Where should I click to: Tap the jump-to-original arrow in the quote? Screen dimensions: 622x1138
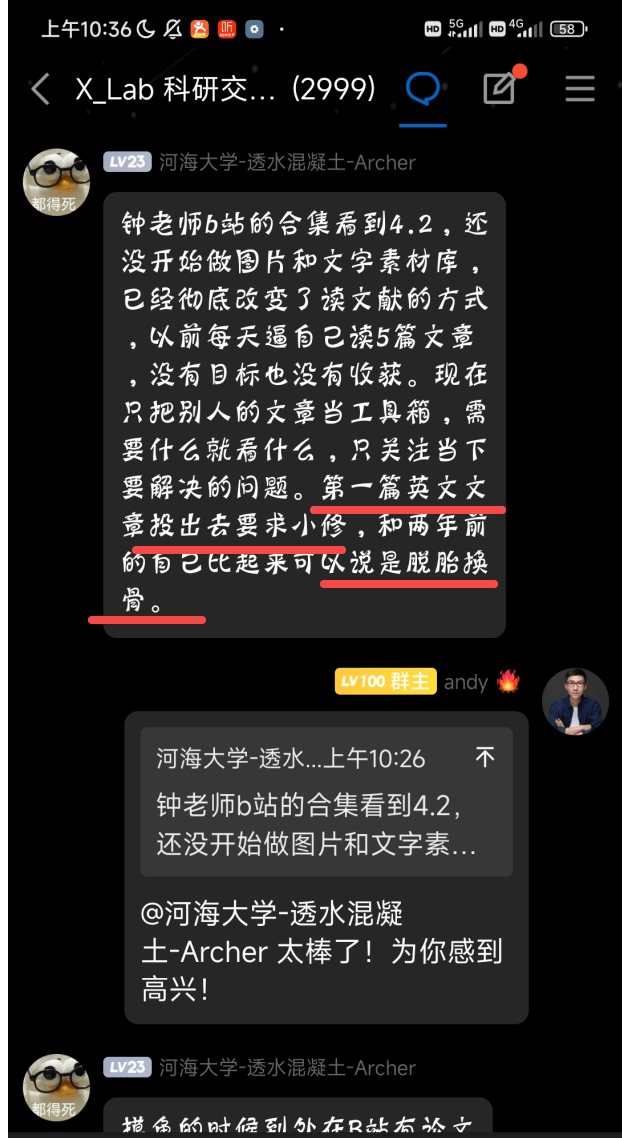tap(485, 758)
